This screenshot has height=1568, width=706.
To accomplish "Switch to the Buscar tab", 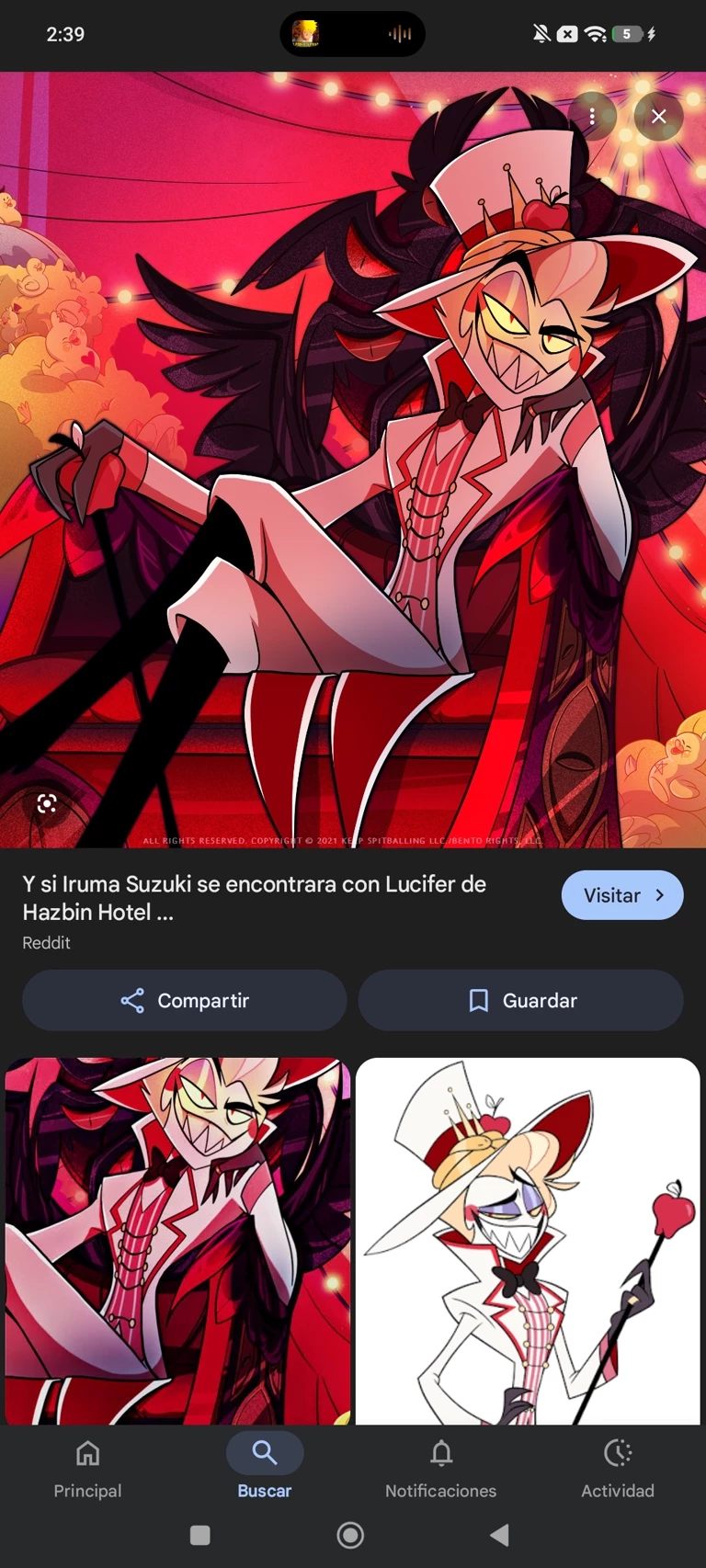I will point(265,1468).
